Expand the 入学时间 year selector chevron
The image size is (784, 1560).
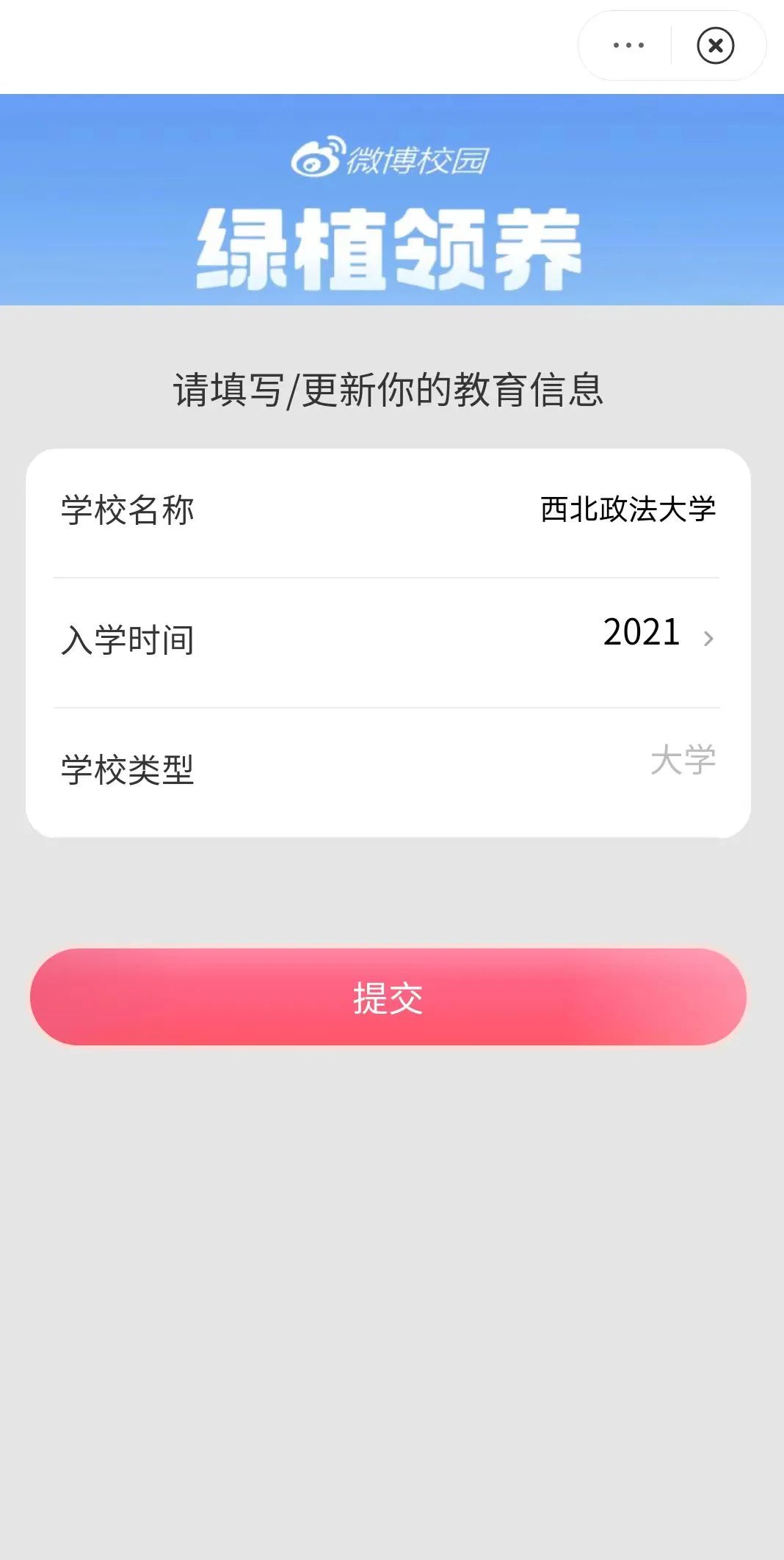coord(709,637)
